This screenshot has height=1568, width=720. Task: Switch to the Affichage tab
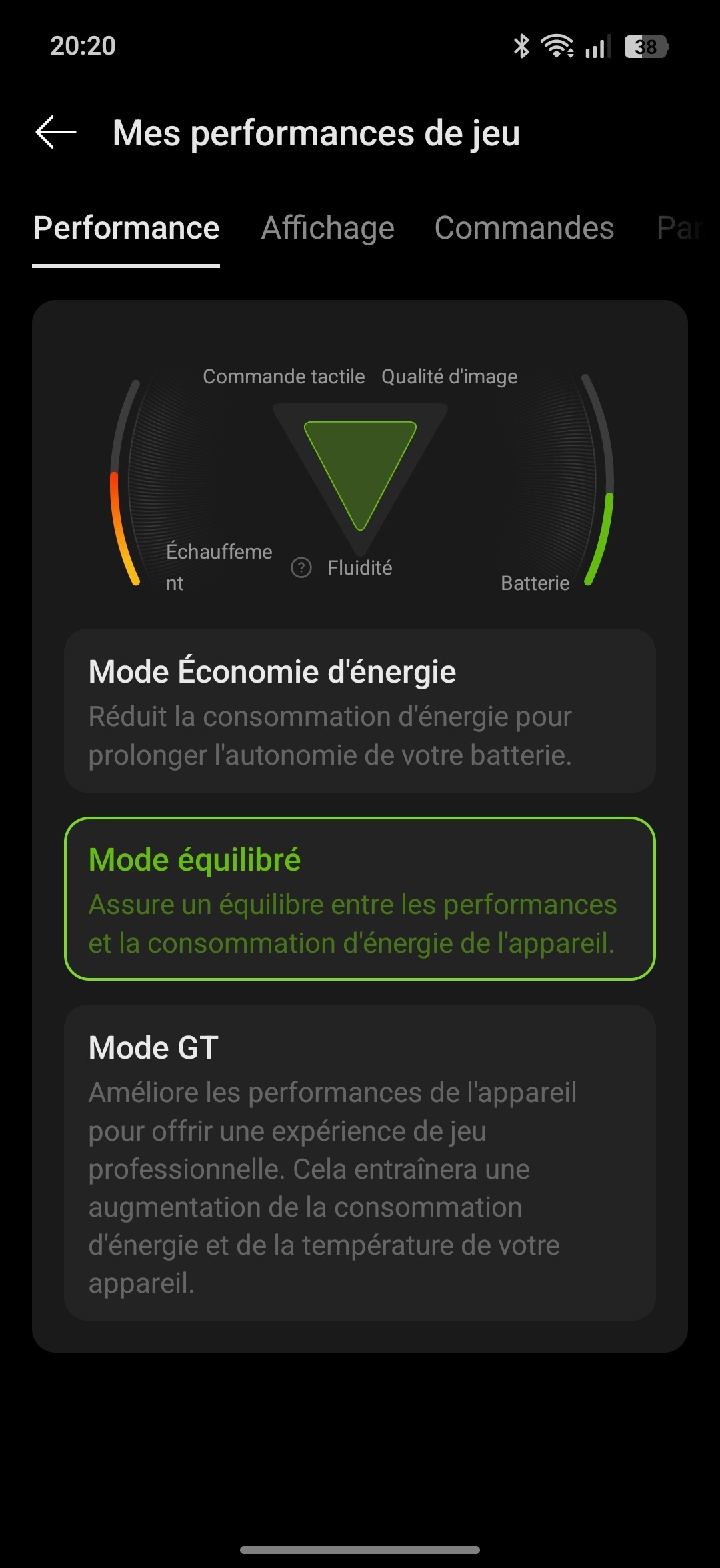328,228
